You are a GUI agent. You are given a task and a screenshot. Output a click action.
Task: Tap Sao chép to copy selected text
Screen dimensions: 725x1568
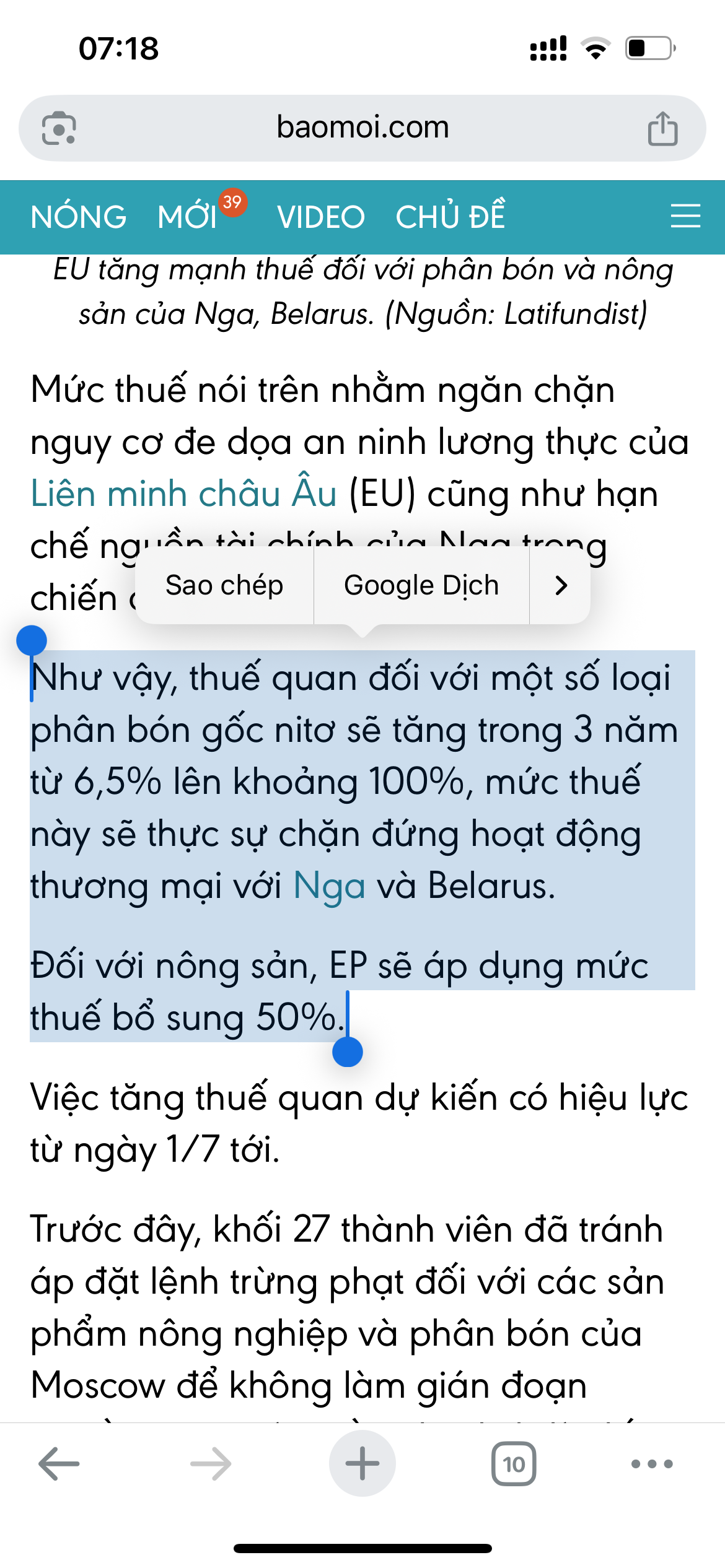coord(224,586)
